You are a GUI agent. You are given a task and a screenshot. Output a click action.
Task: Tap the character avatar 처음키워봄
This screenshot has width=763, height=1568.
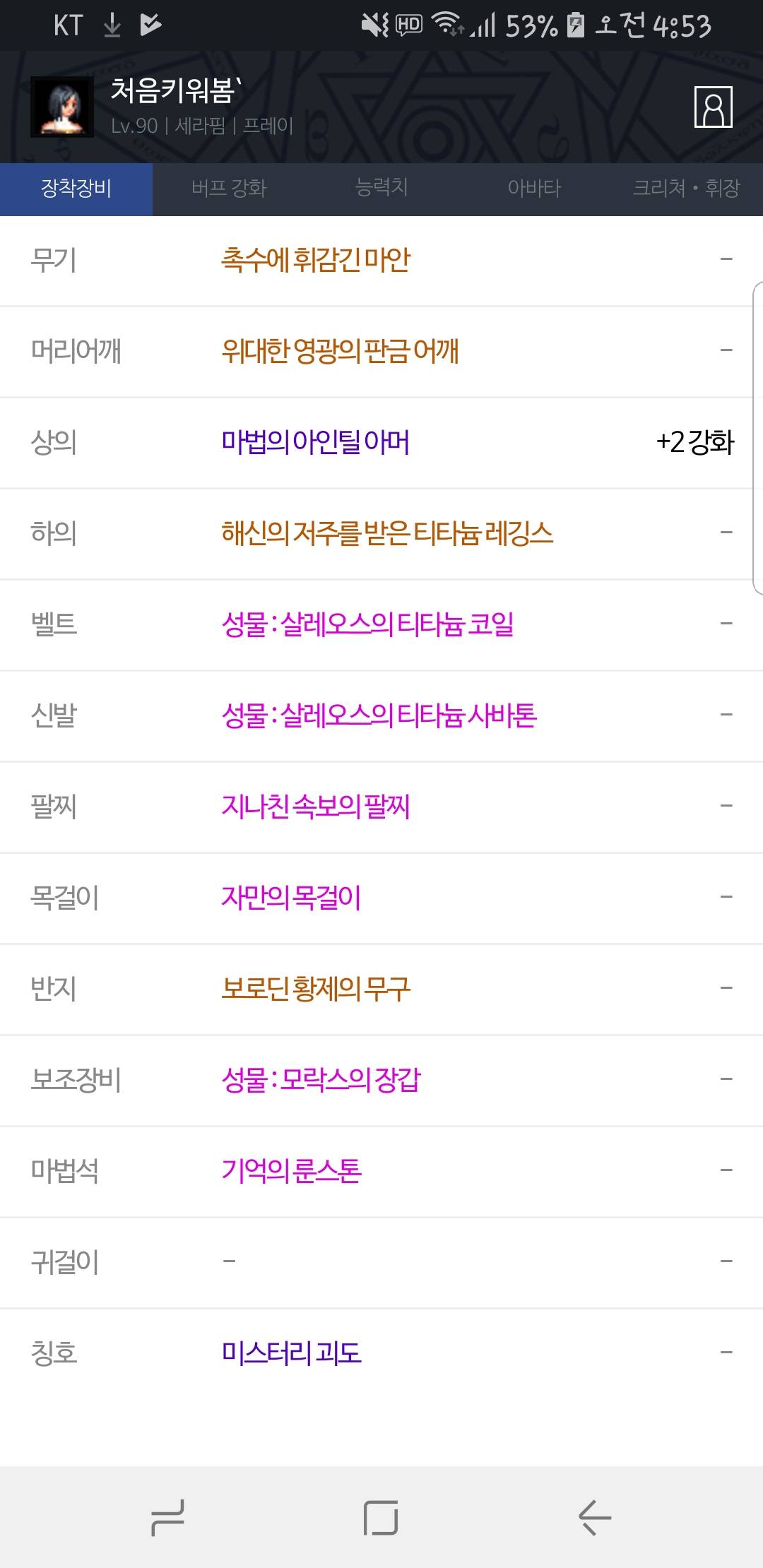coord(62,107)
